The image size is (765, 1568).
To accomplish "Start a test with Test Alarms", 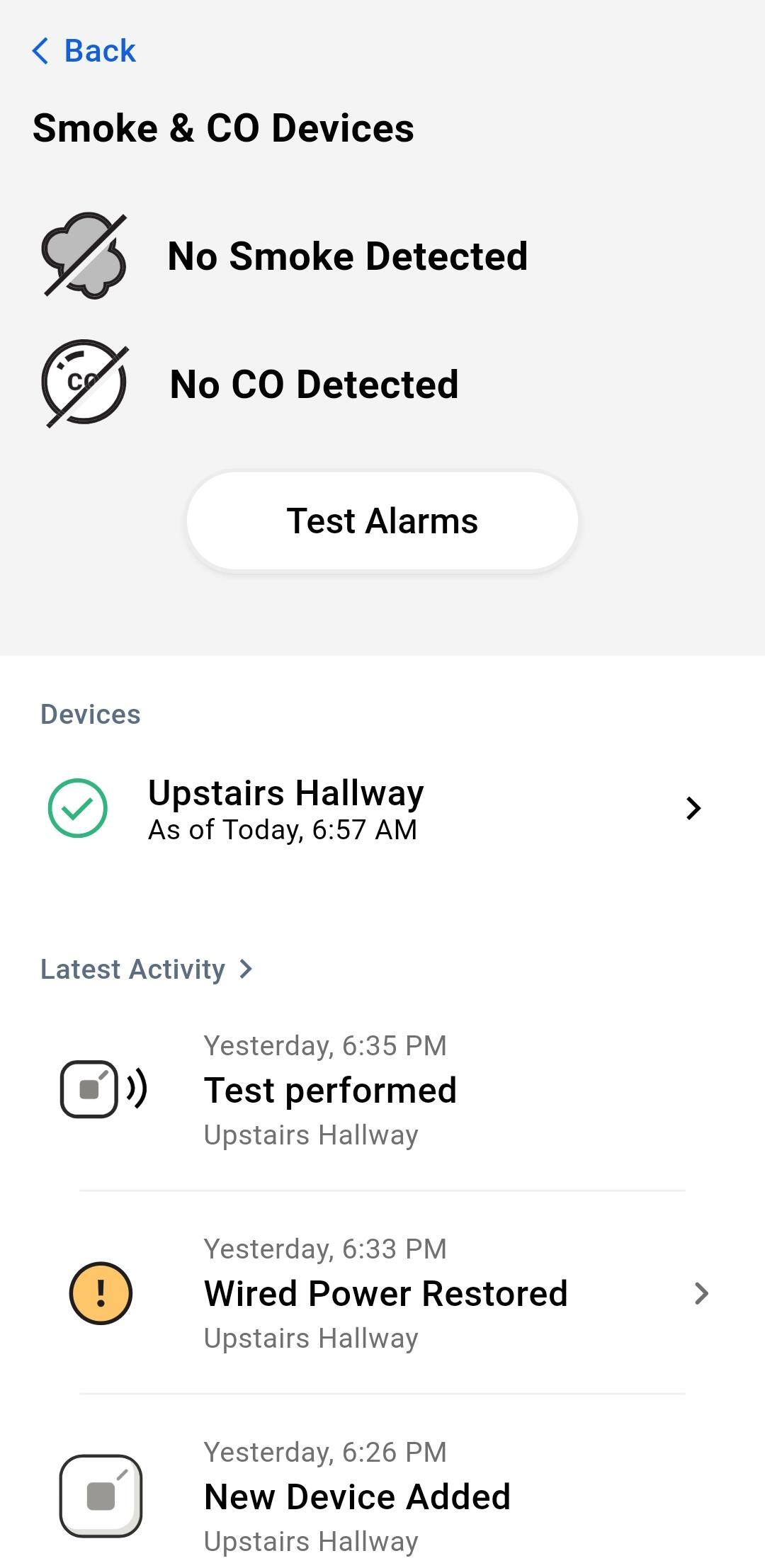I will (382, 521).
